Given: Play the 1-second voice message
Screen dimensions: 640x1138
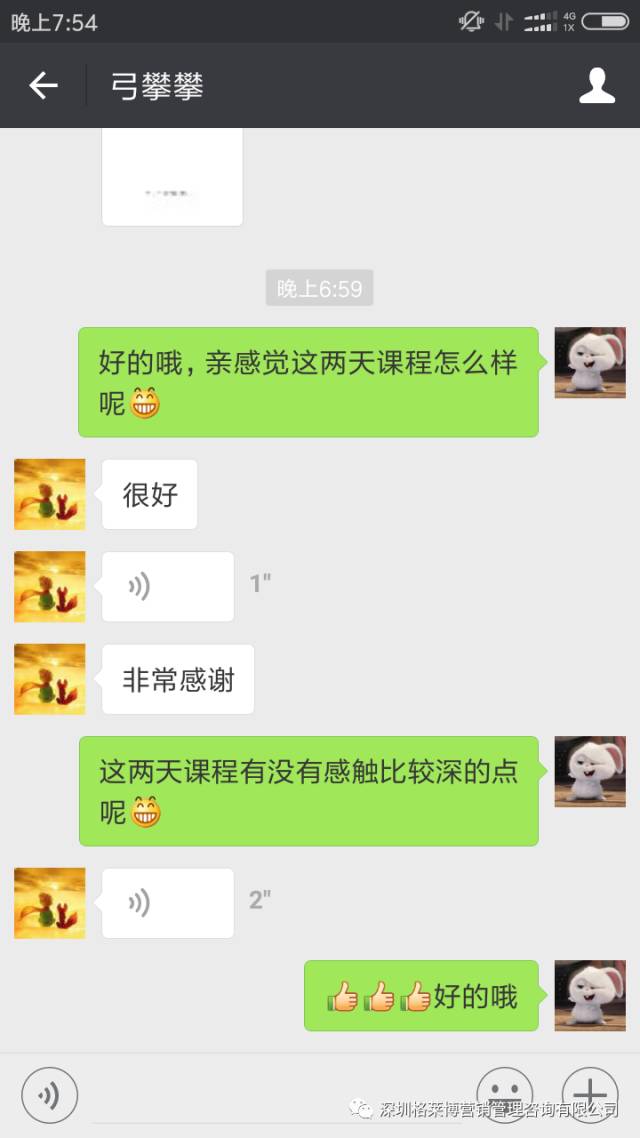Looking at the screenshot, I should (x=167, y=586).
